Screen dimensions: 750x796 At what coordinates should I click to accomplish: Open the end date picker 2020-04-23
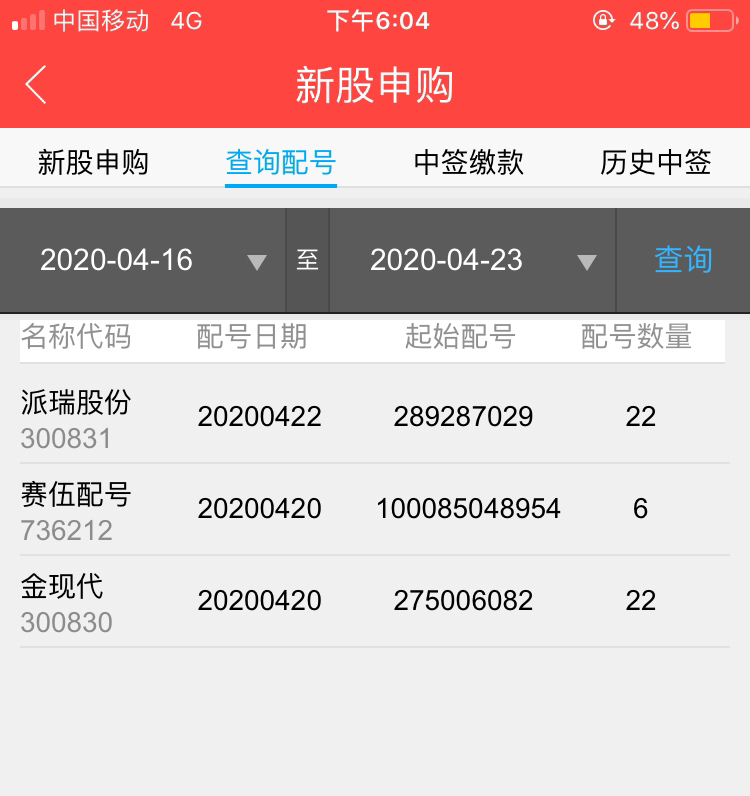[x=447, y=259]
